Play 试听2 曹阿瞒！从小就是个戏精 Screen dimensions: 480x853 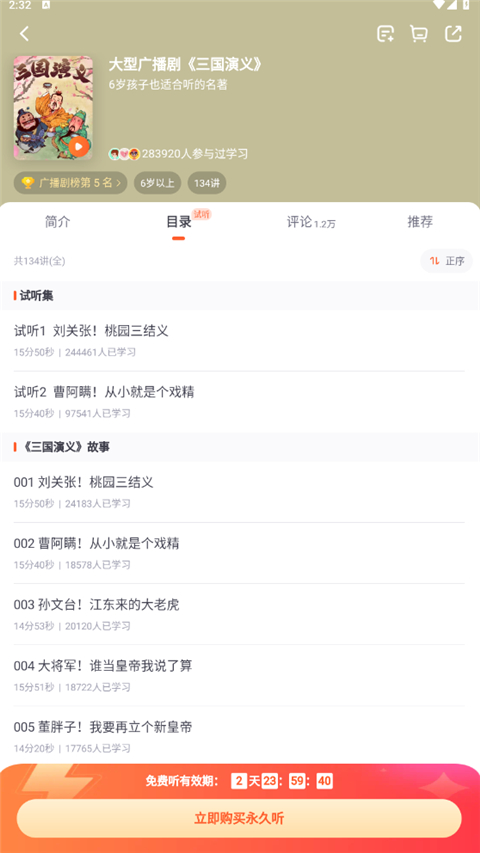point(239,402)
